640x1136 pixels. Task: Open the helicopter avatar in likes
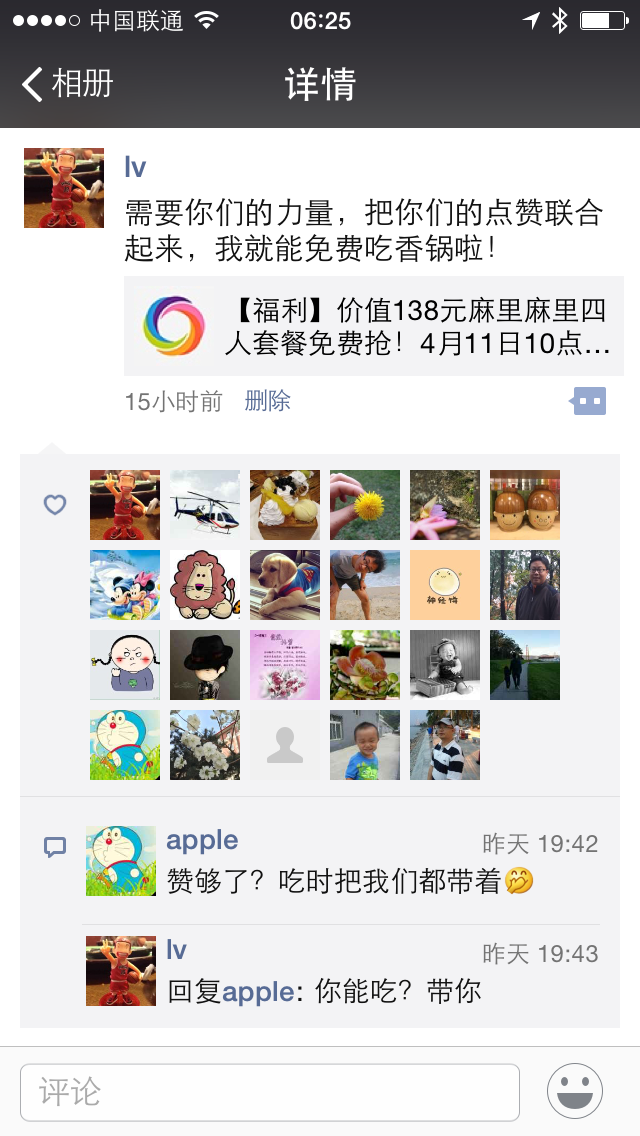tap(205, 505)
